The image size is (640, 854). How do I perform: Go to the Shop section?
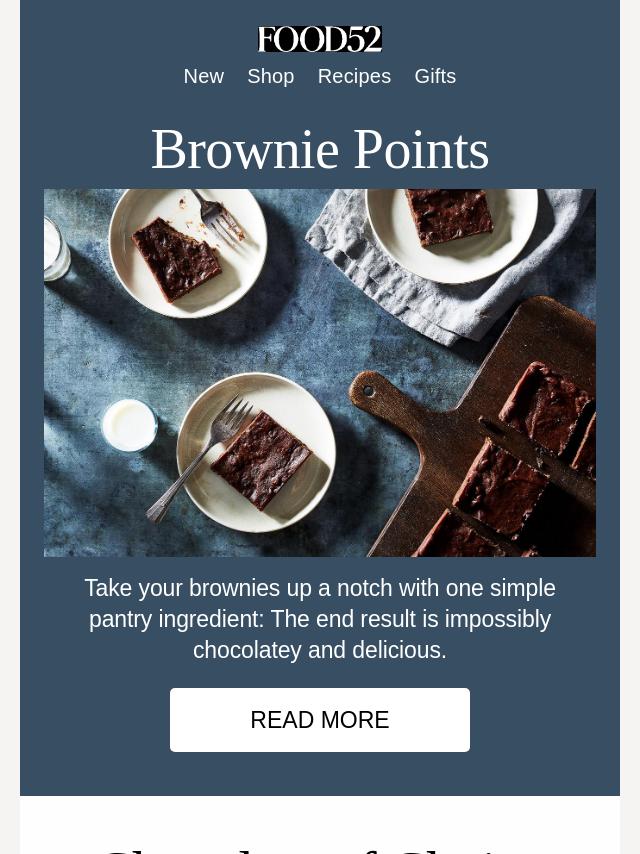[x=270, y=76]
